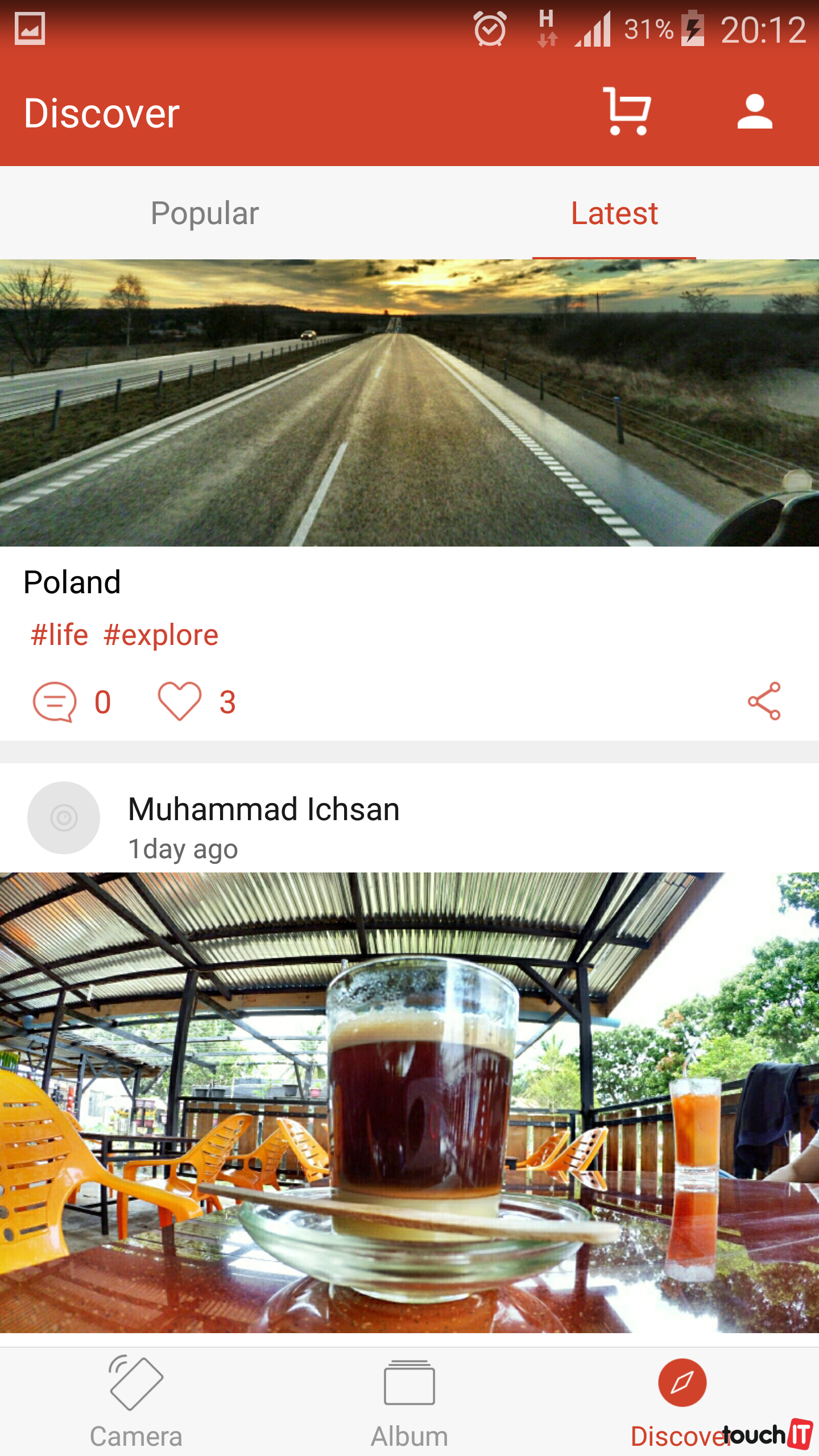Screen dimensions: 819x1456
Task: Comment on the Poland post
Action: (x=55, y=701)
